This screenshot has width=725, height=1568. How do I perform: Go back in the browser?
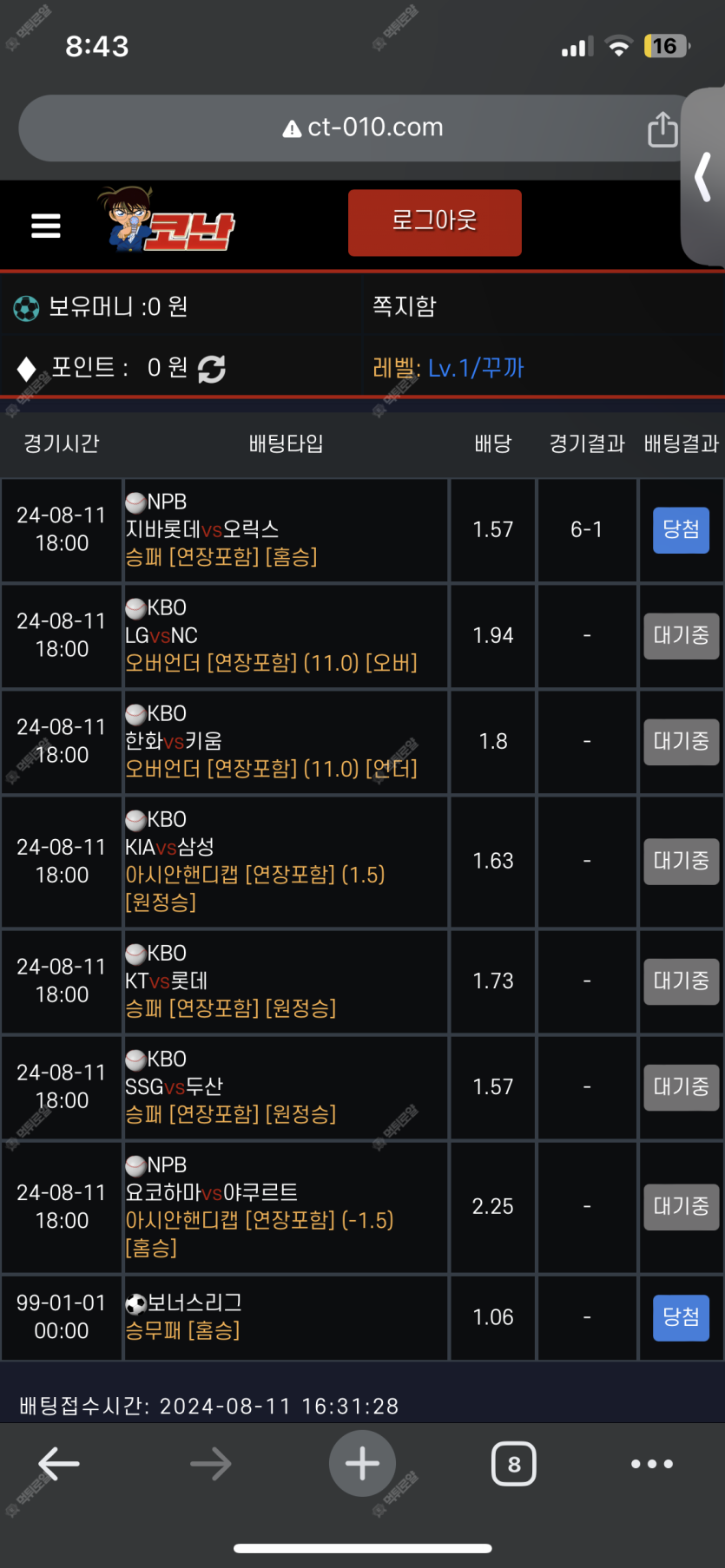point(59,1464)
